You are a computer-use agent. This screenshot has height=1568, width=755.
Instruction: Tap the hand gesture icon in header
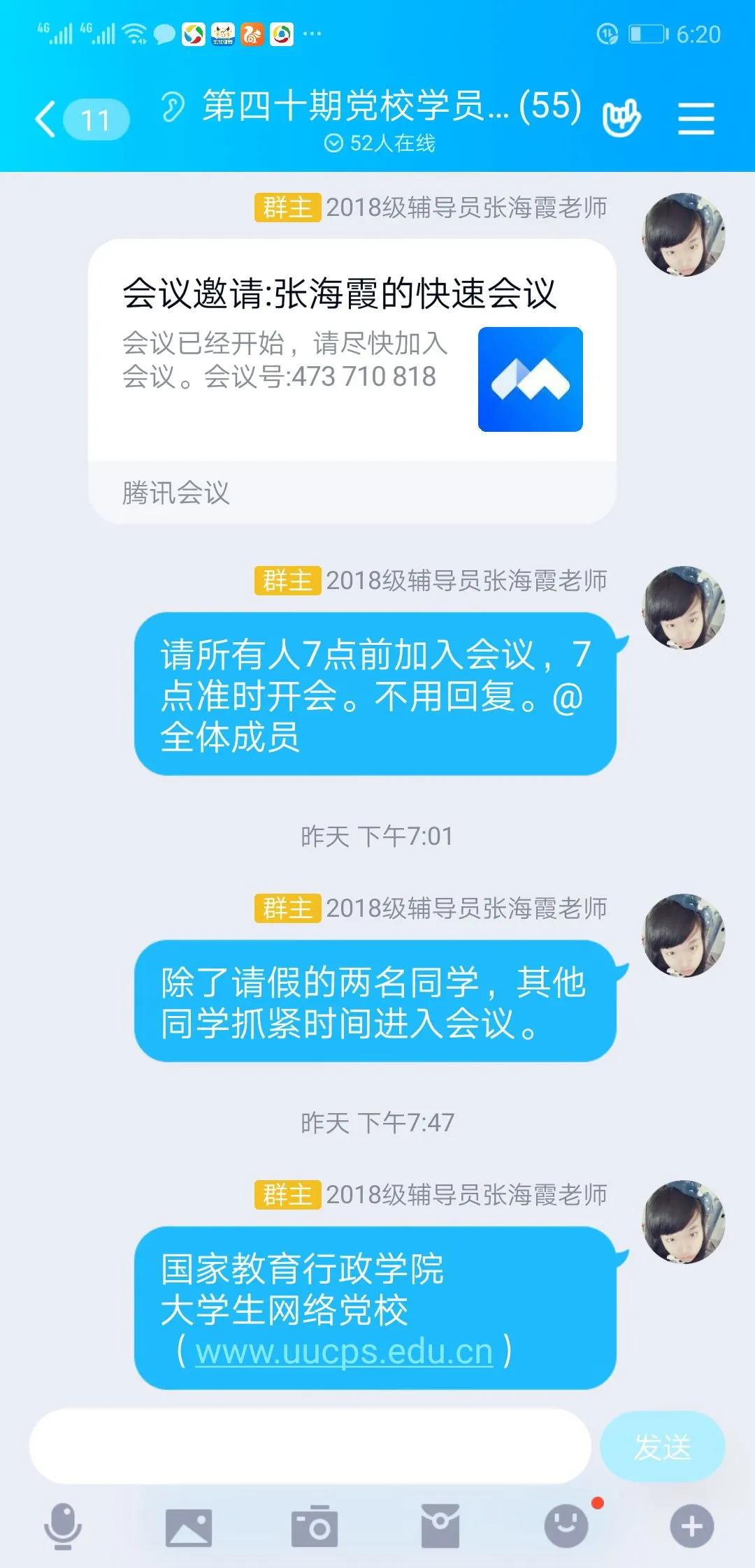pyautogui.click(x=621, y=119)
